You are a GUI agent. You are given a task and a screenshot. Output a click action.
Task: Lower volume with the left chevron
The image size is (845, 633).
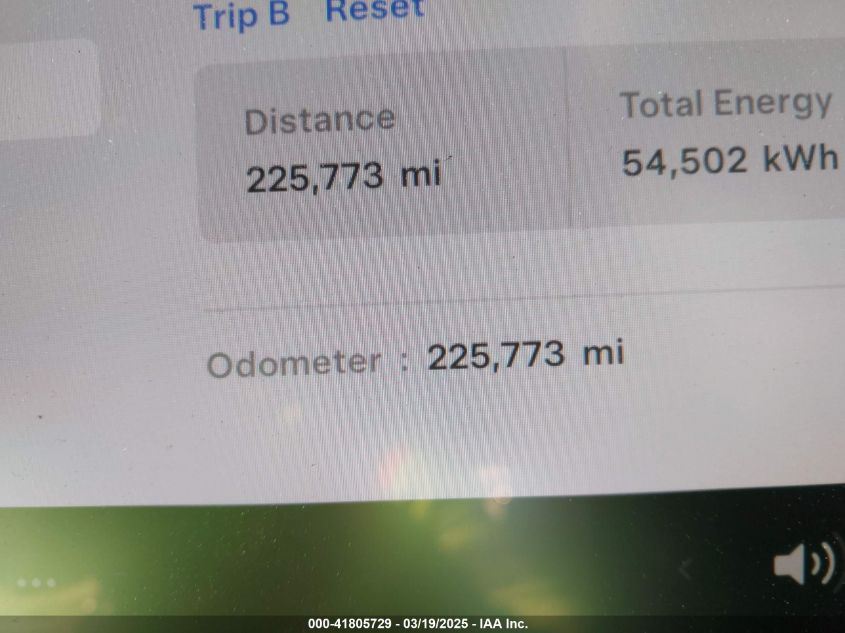[687, 569]
